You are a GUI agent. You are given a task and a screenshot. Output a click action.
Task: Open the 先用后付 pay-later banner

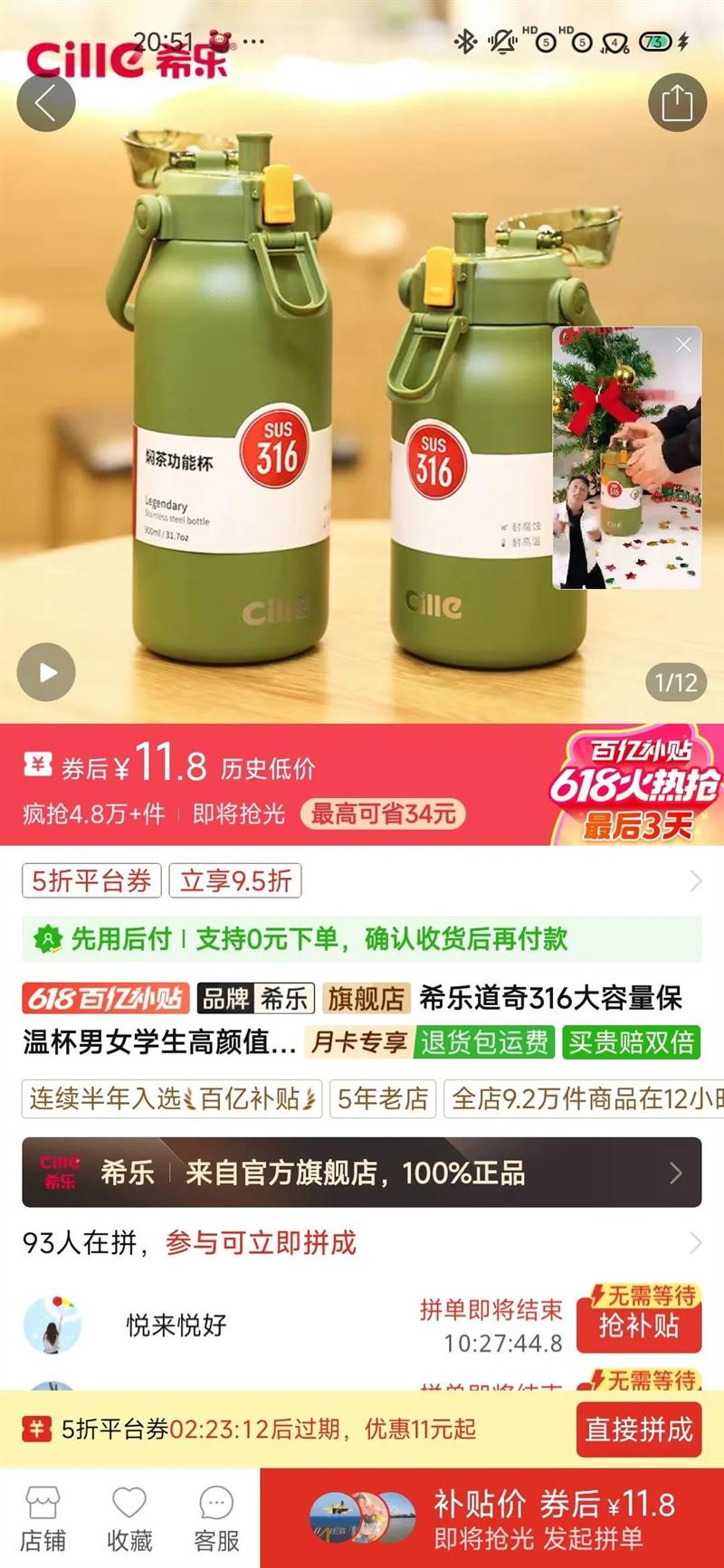[362, 938]
